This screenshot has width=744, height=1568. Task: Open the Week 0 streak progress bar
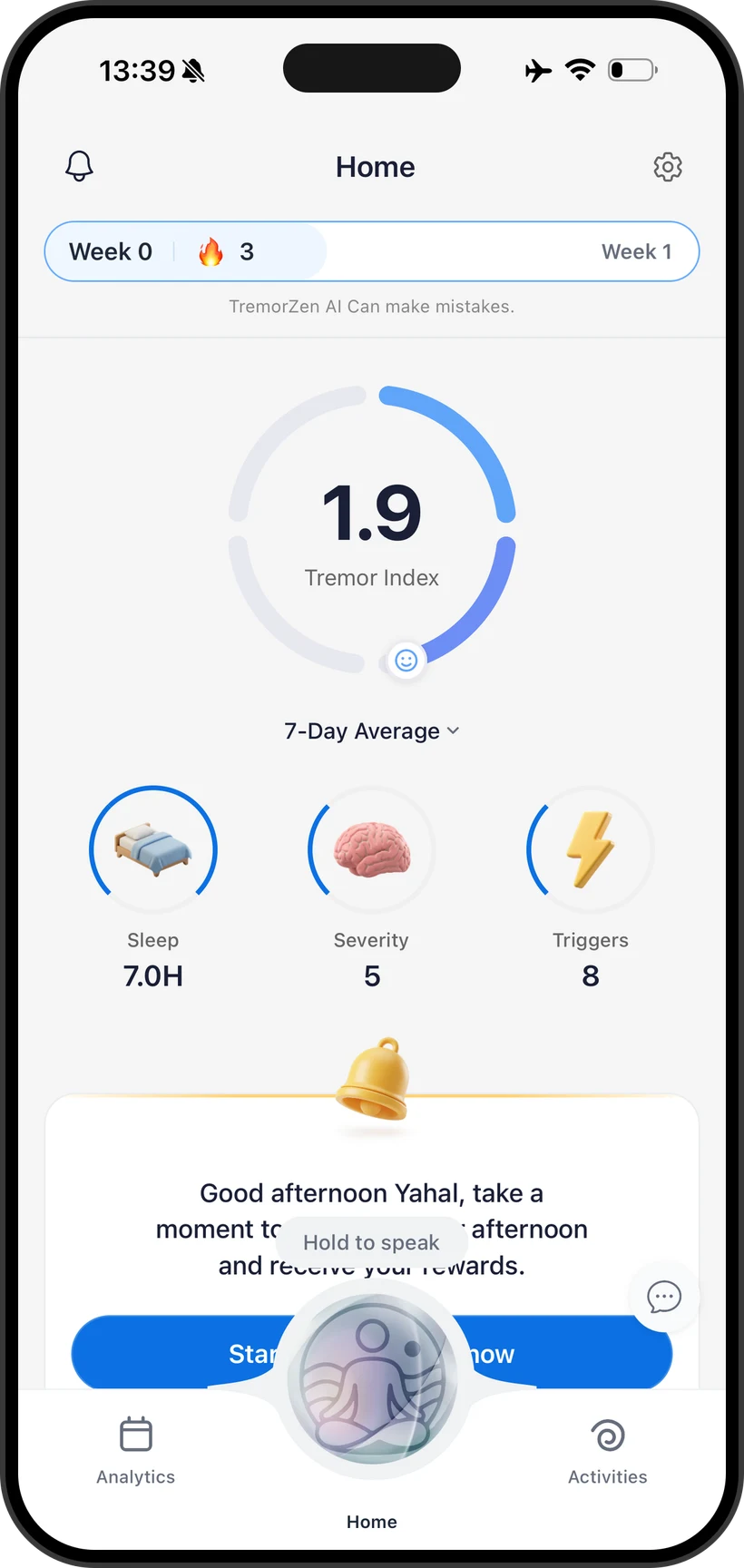[372, 251]
